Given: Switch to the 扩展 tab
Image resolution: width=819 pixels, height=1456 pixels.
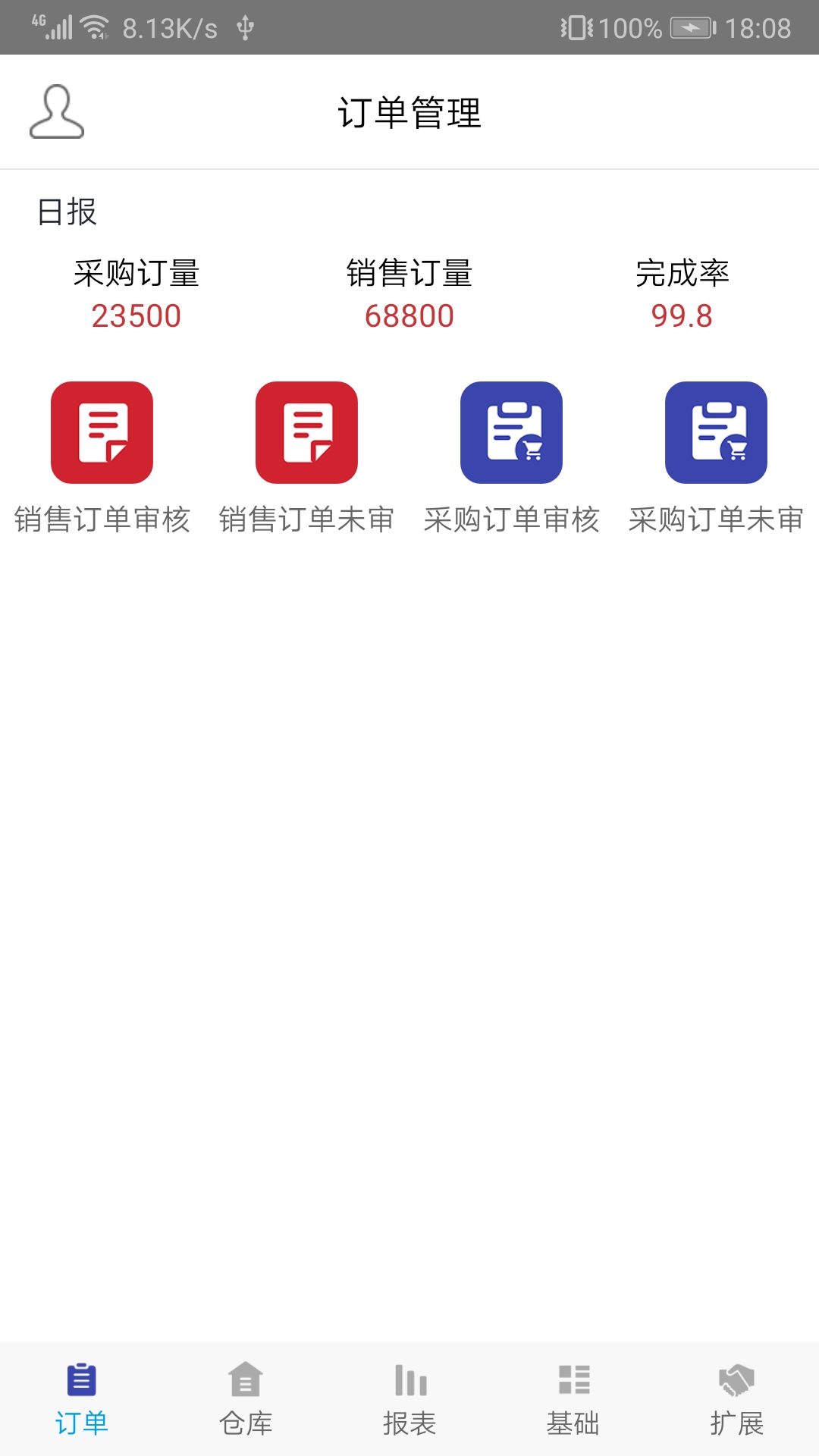Looking at the screenshot, I should [x=736, y=1399].
